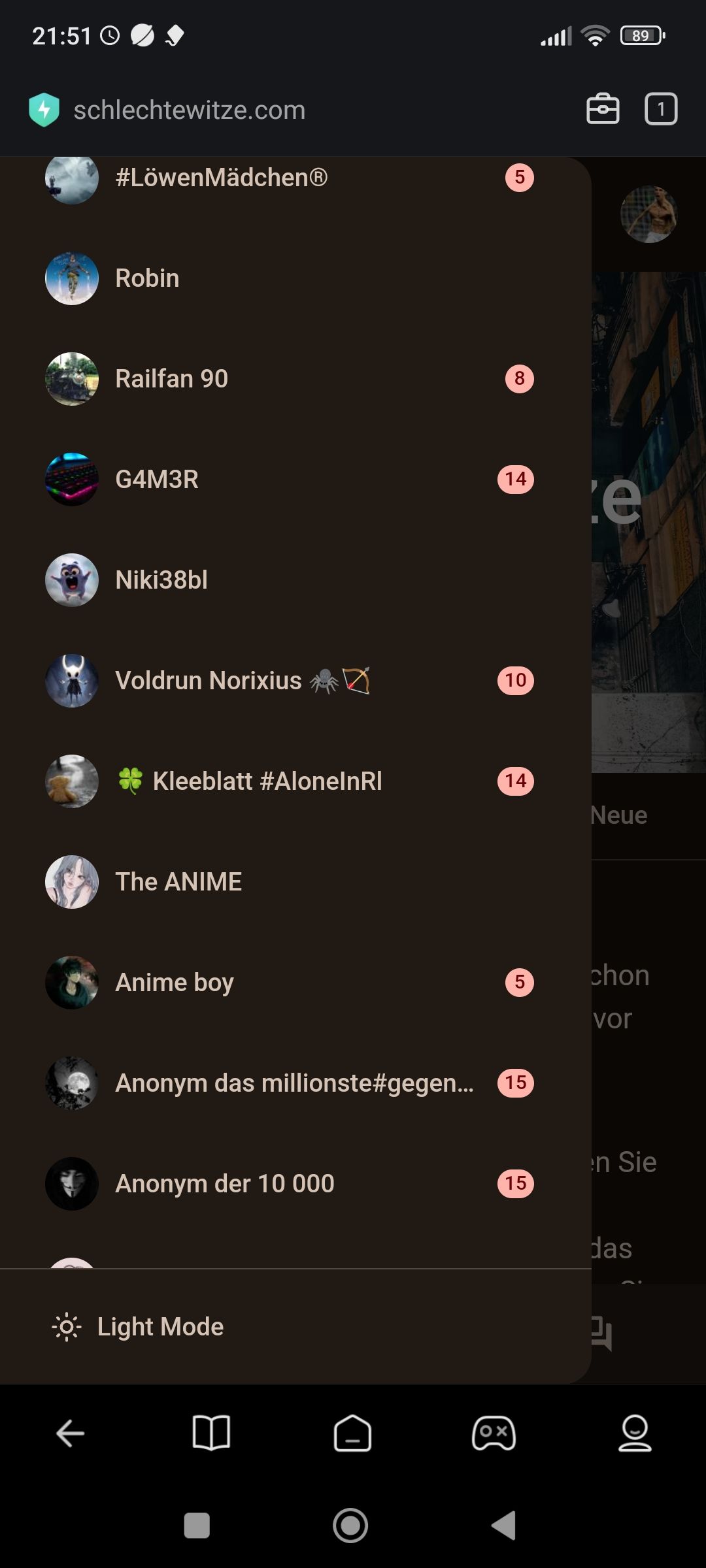Open the browser briefcase icon

[x=603, y=109]
